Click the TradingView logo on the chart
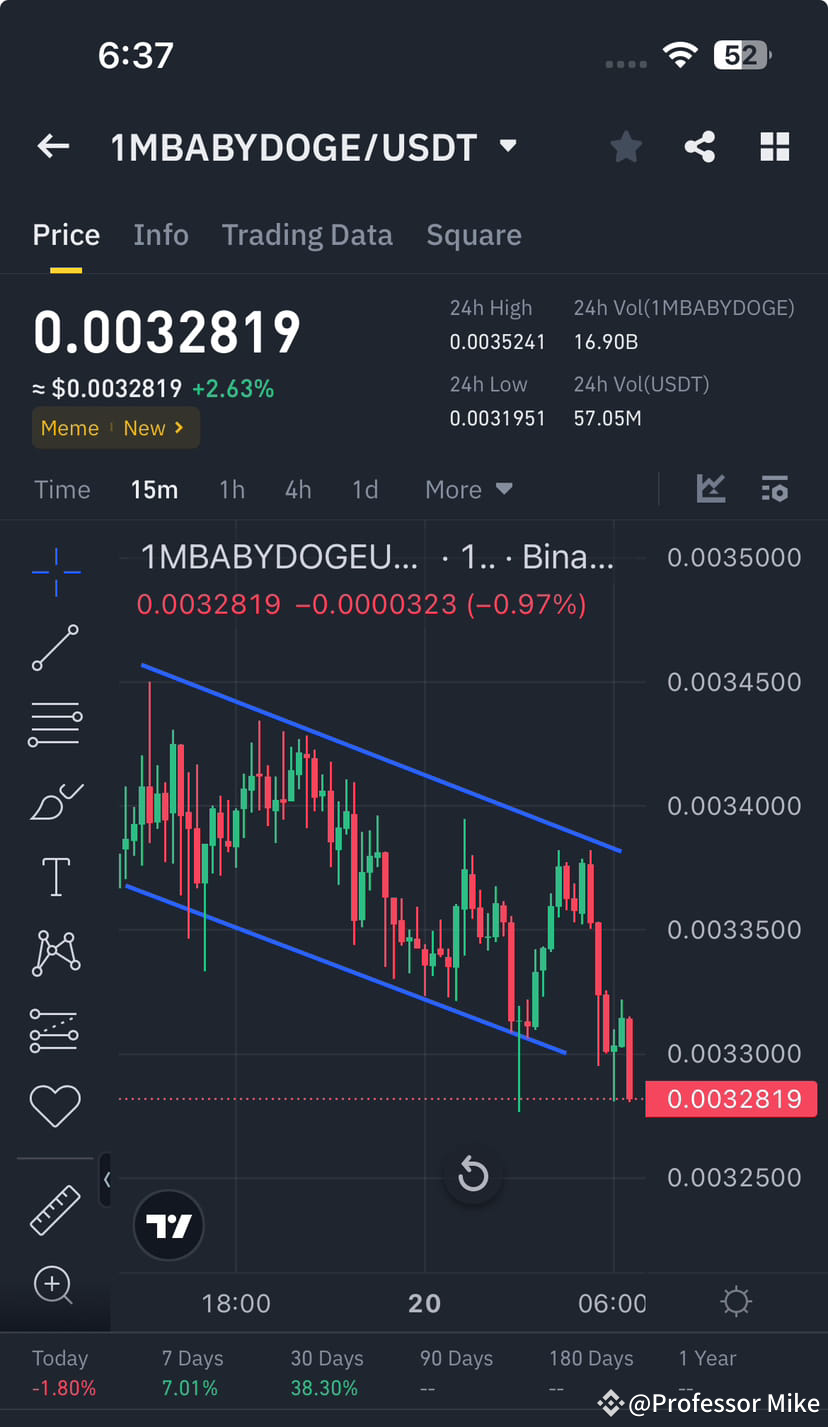Viewport: 828px width, 1427px height. point(168,1224)
